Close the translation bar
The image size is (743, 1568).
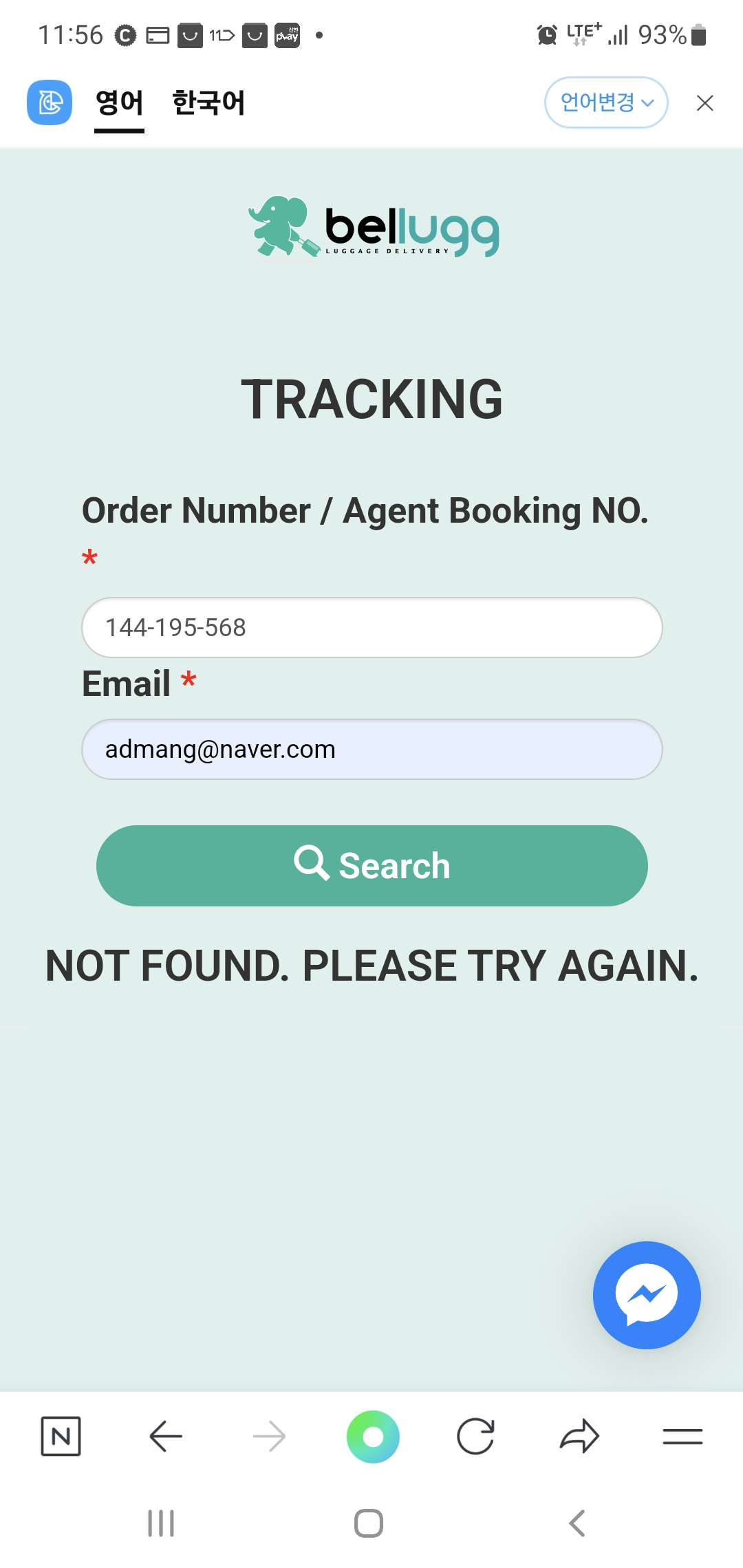point(704,103)
